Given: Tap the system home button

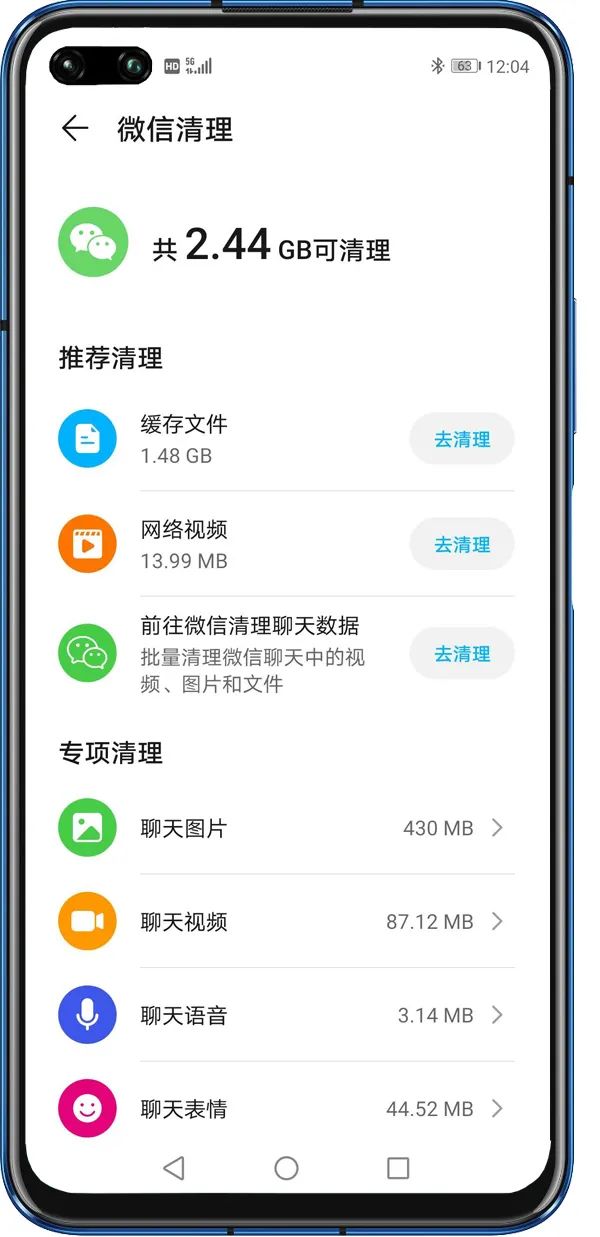Looking at the screenshot, I should click(286, 1168).
